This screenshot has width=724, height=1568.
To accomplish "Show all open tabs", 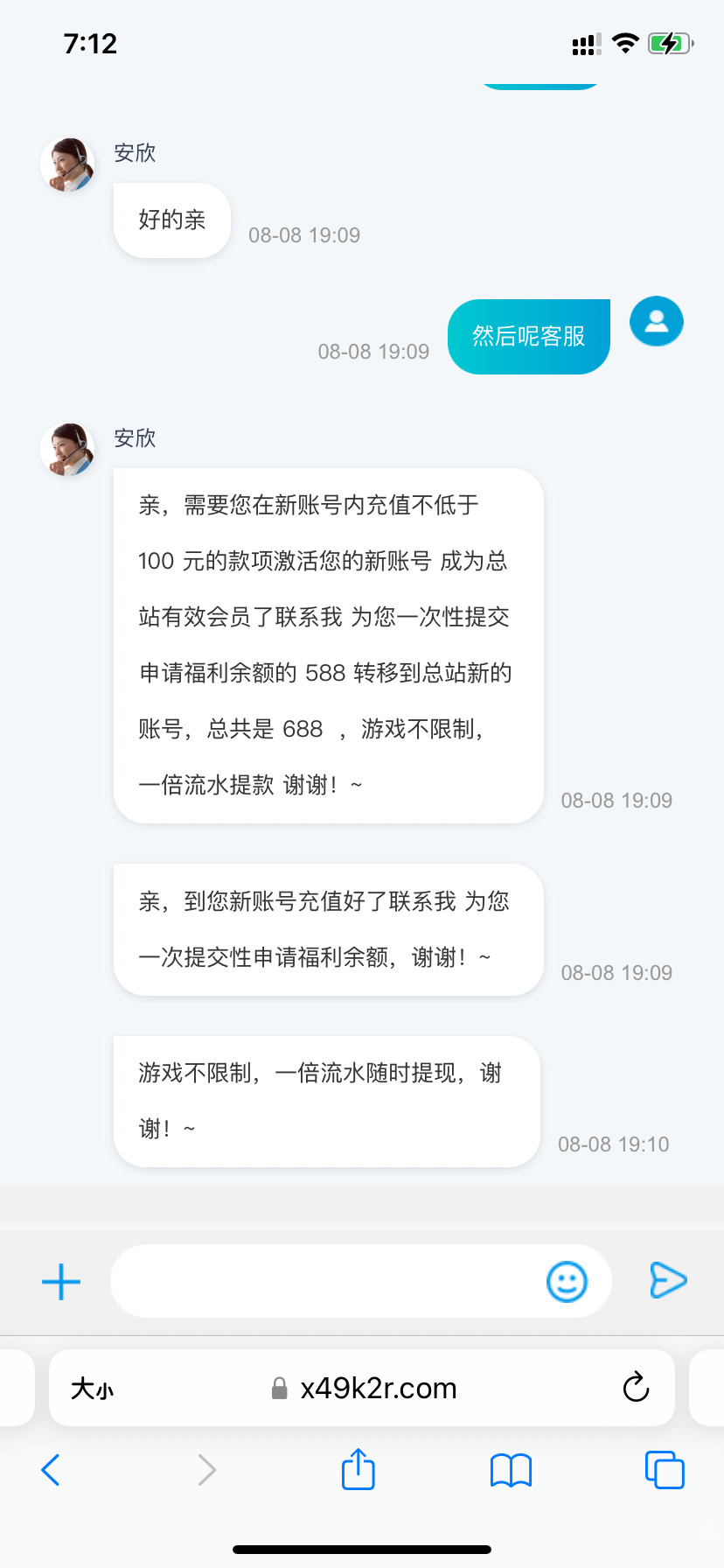I will pyautogui.click(x=665, y=1470).
